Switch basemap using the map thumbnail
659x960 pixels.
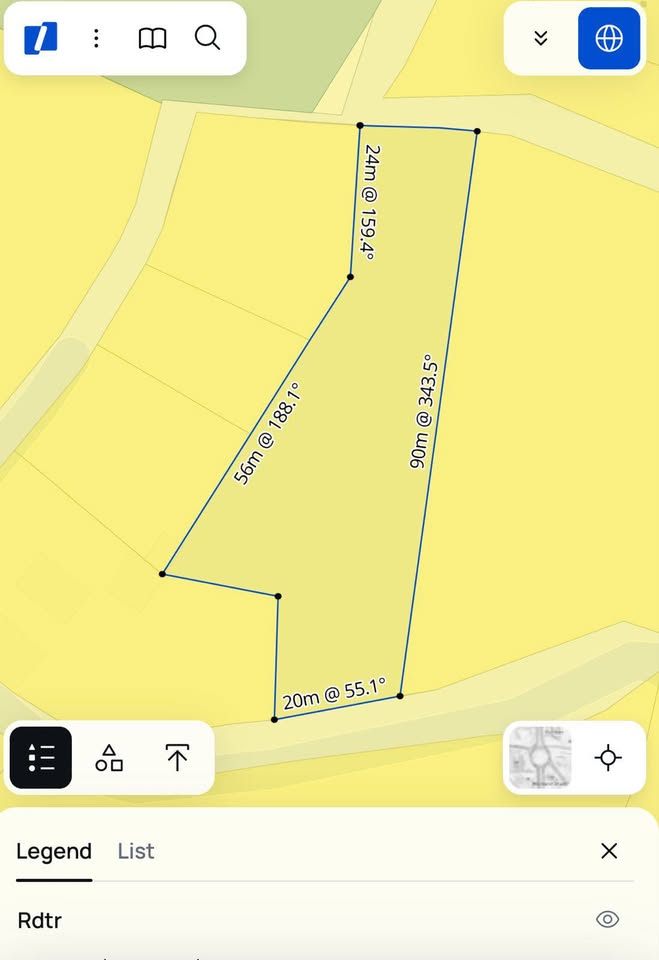coord(540,758)
